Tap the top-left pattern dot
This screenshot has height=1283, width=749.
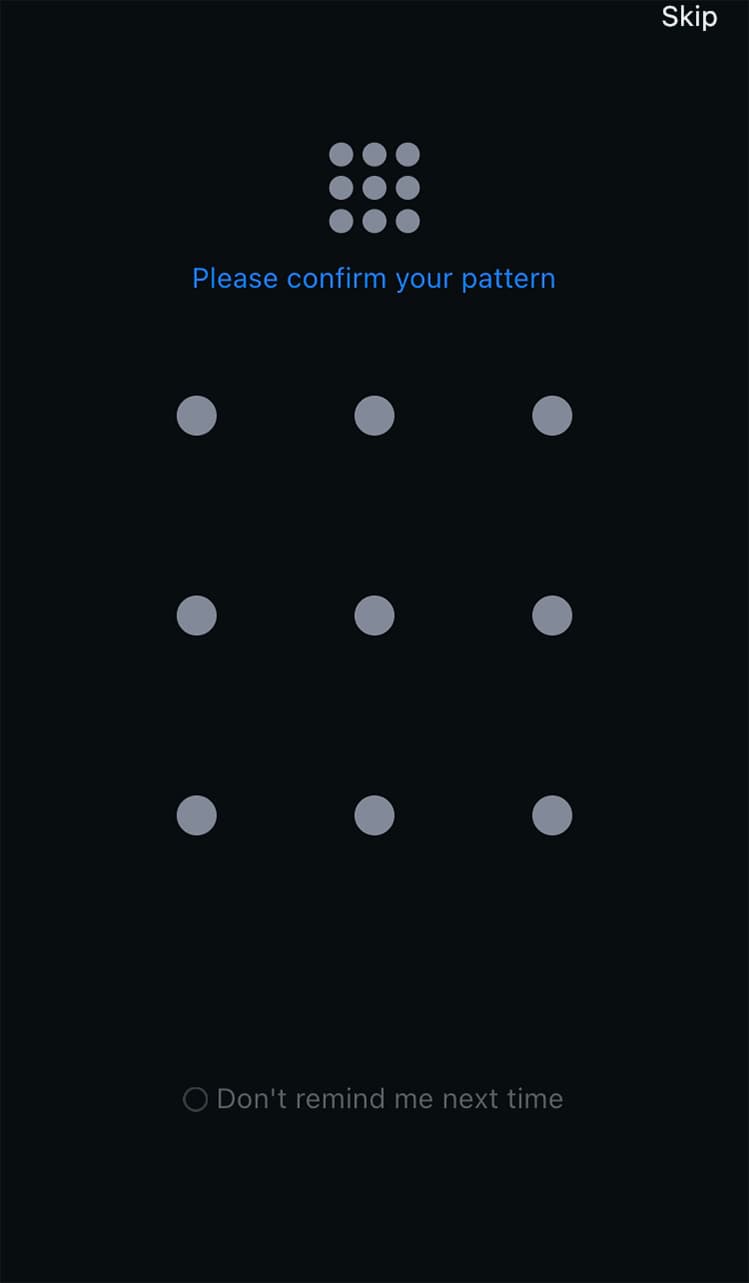[197, 416]
